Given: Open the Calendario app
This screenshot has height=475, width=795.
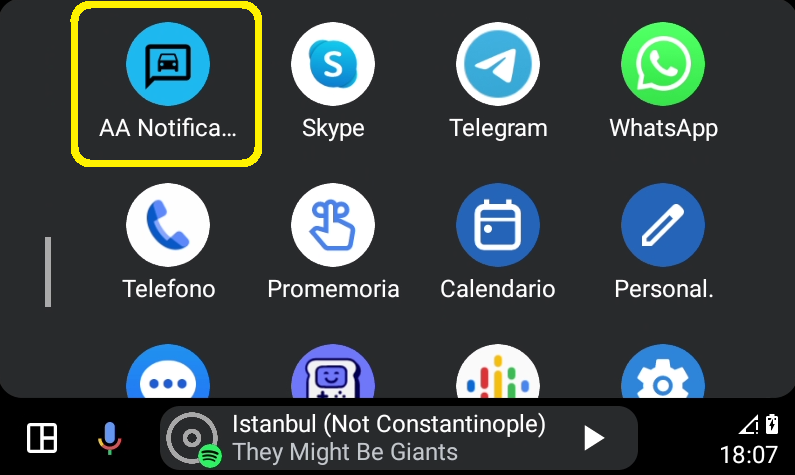Looking at the screenshot, I should click(498, 227).
